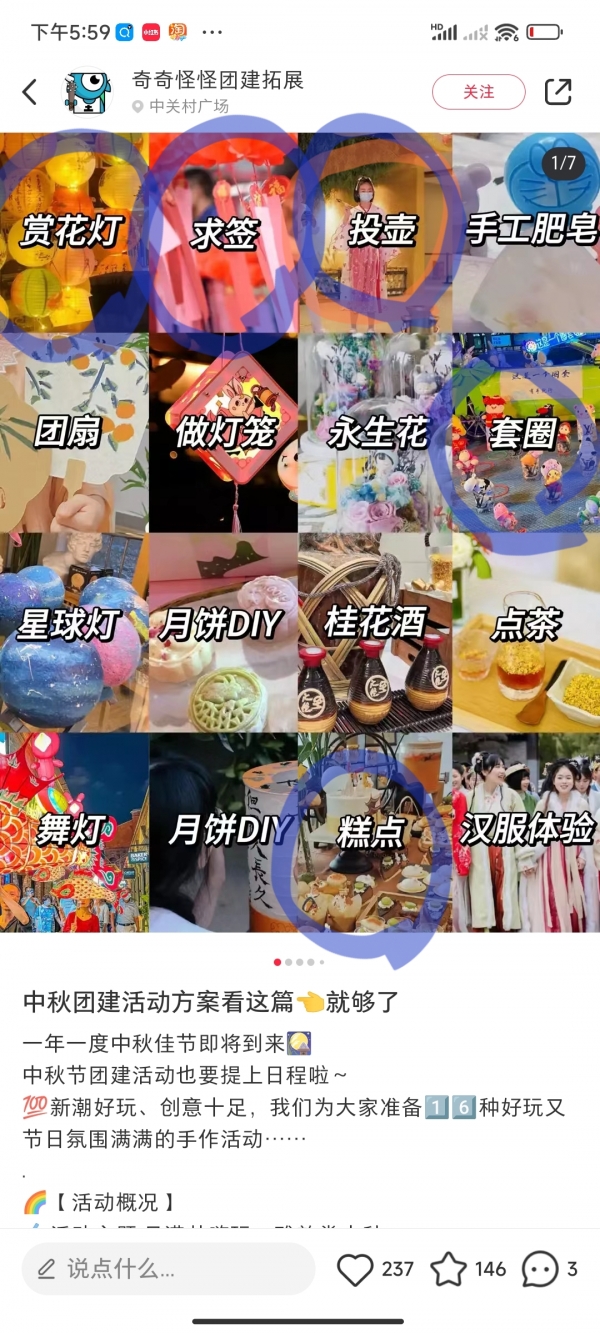600x1333 pixels.
Task: Save the post with the star icon
Action: (448, 1270)
